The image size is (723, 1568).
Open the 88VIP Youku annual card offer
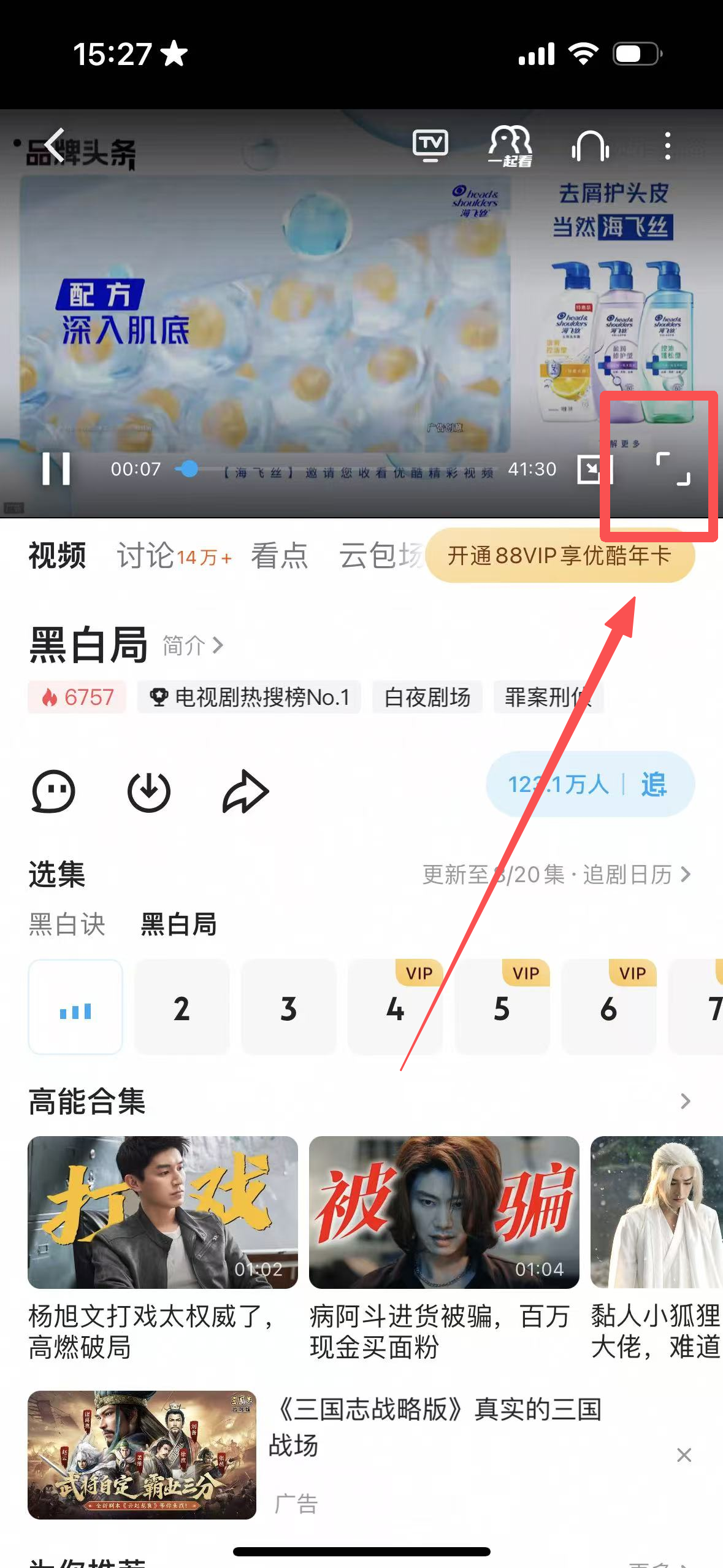[x=559, y=556]
